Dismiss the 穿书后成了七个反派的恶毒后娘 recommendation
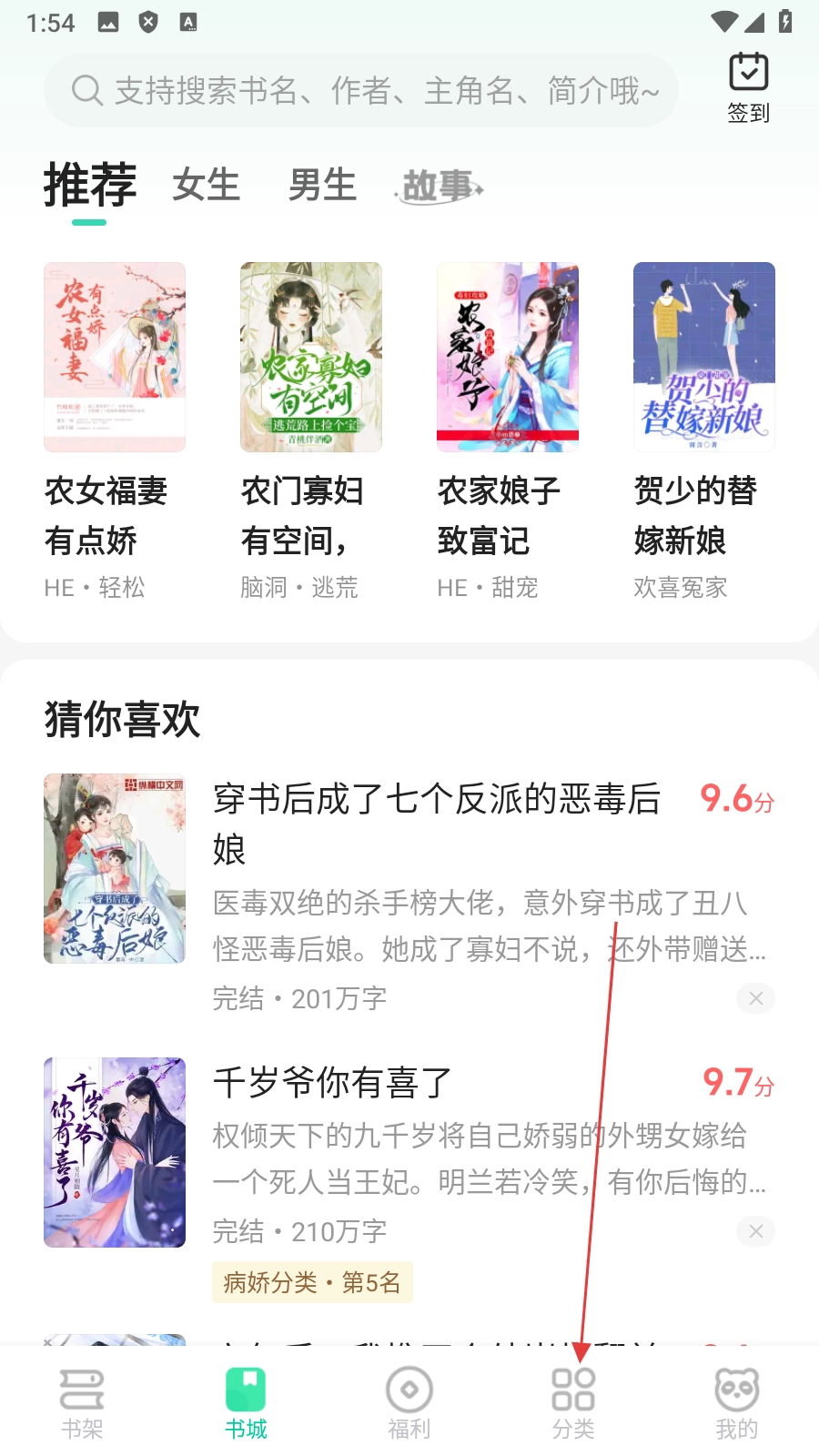Viewport: 819px width, 1456px height. click(755, 998)
